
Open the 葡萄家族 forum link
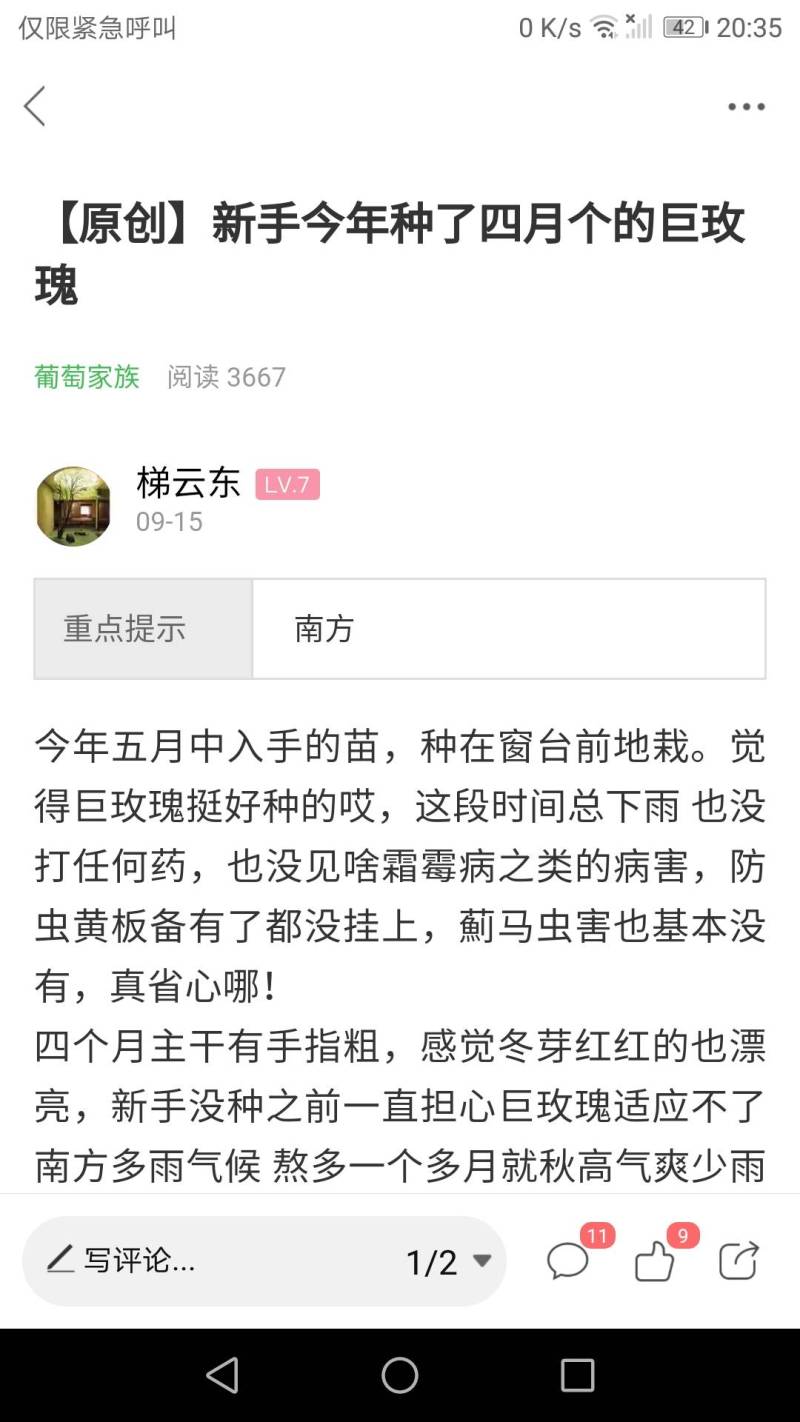pos(87,377)
